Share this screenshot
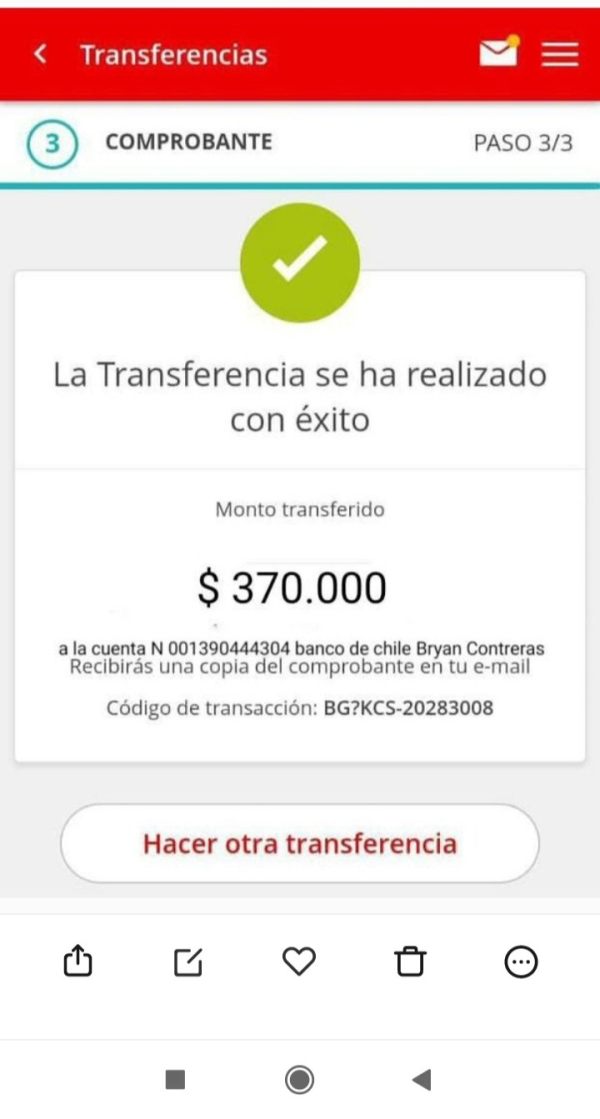This screenshot has width=600, height=1119. (78, 961)
